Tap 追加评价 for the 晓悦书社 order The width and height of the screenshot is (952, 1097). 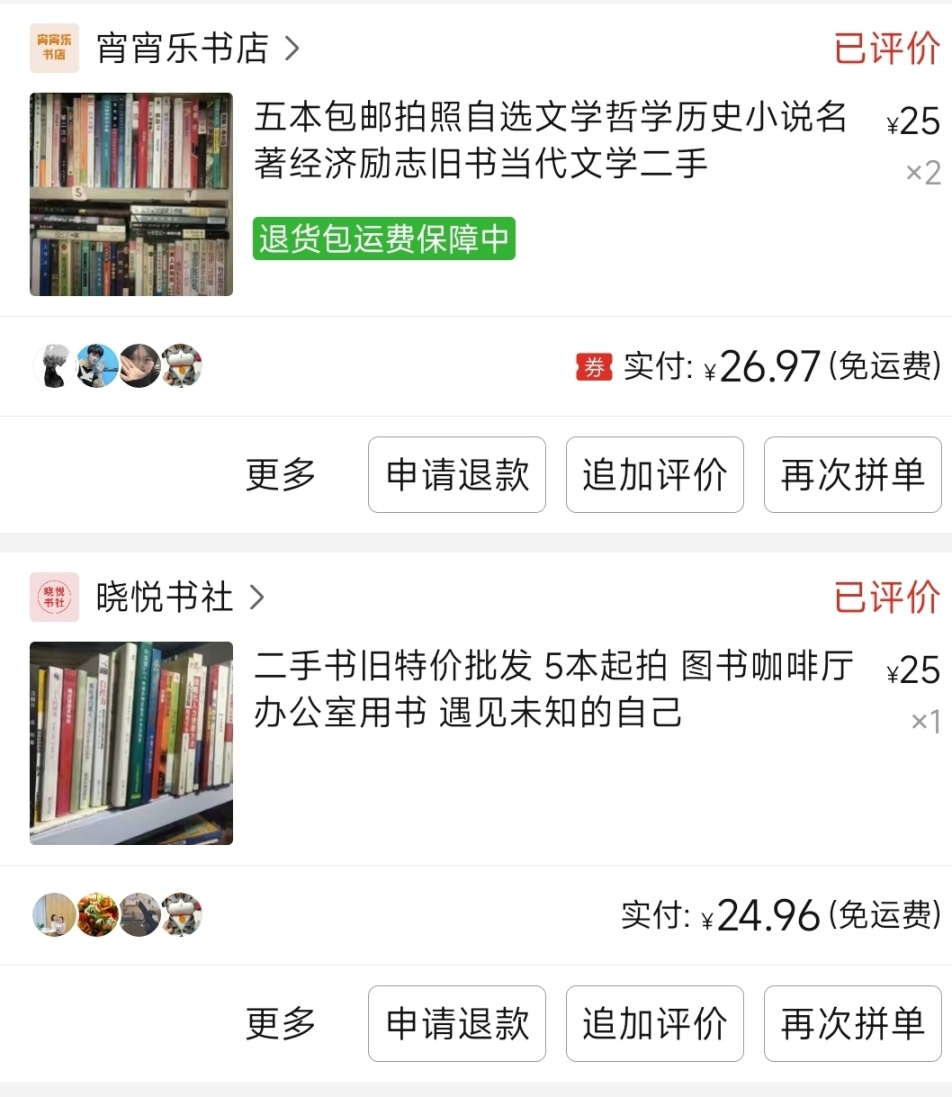(655, 1024)
